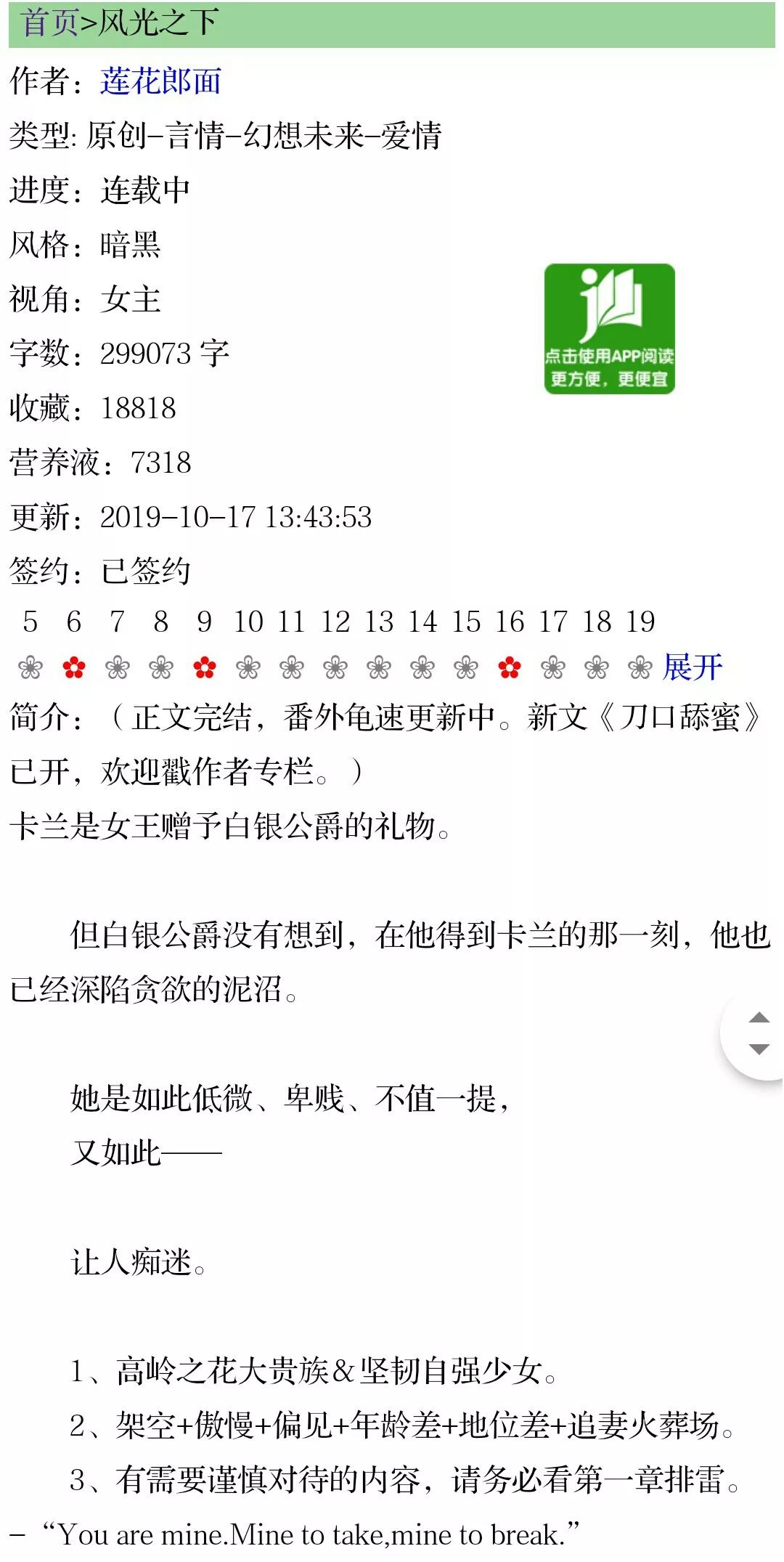Jump to bottom with down arrow

(759, 1049)
